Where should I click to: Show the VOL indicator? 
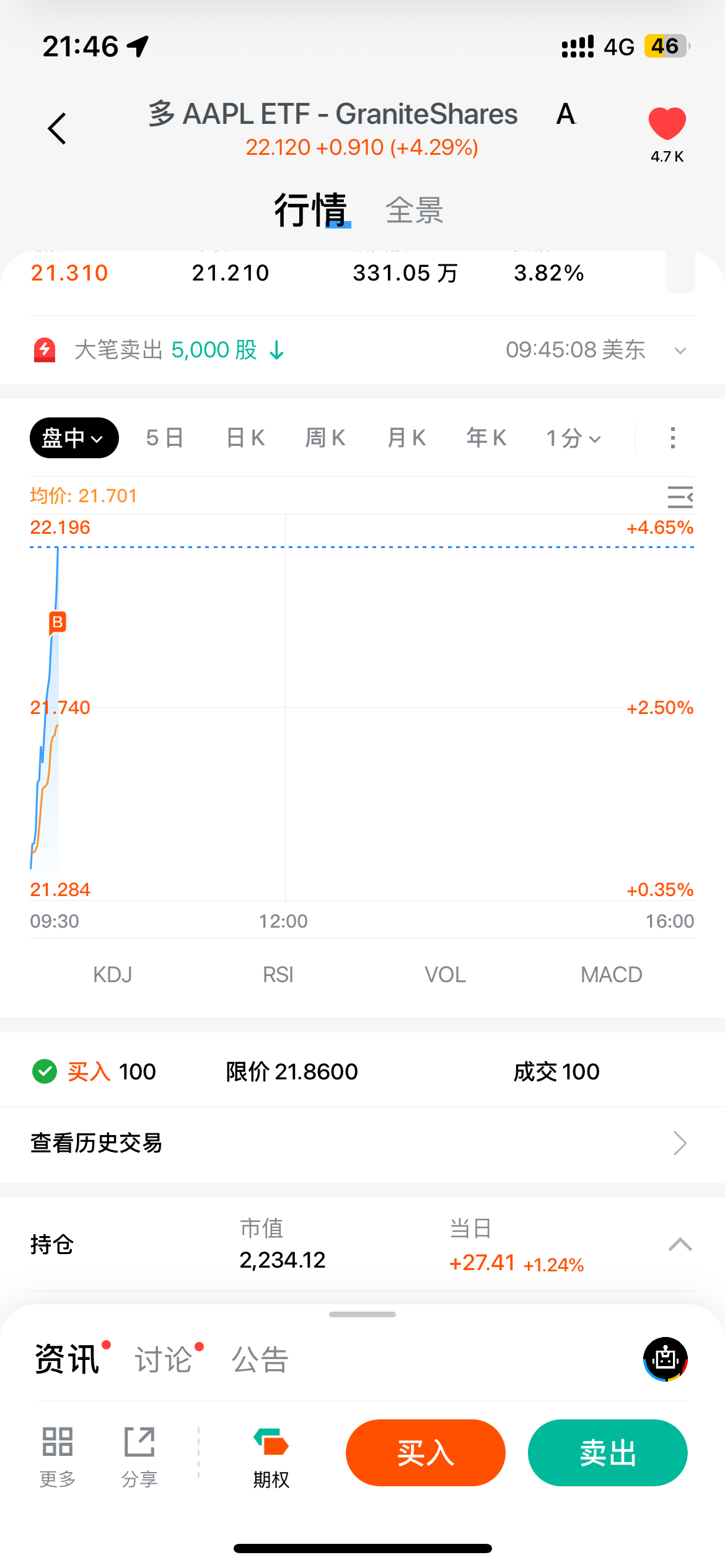click(x=445, y=975)
